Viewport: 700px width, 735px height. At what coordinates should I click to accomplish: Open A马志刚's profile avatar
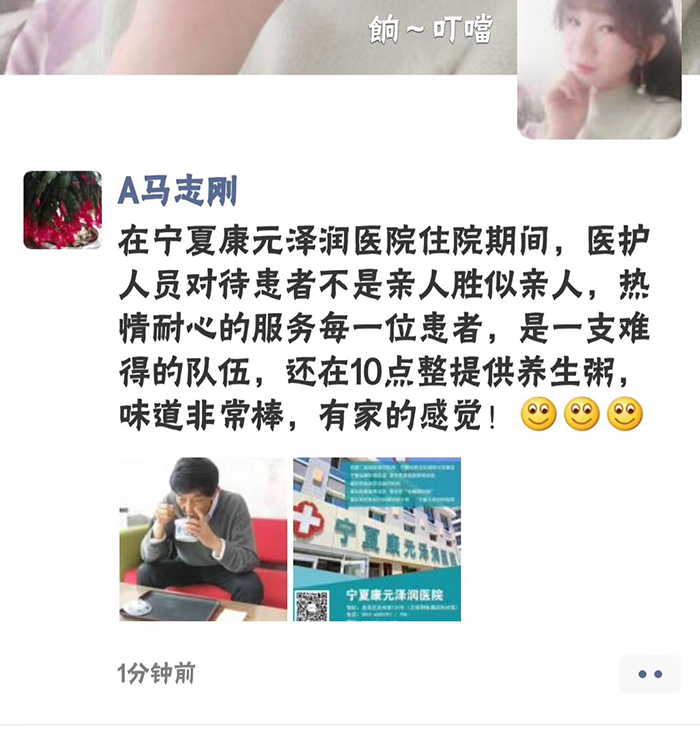click(x=62, y=210)
